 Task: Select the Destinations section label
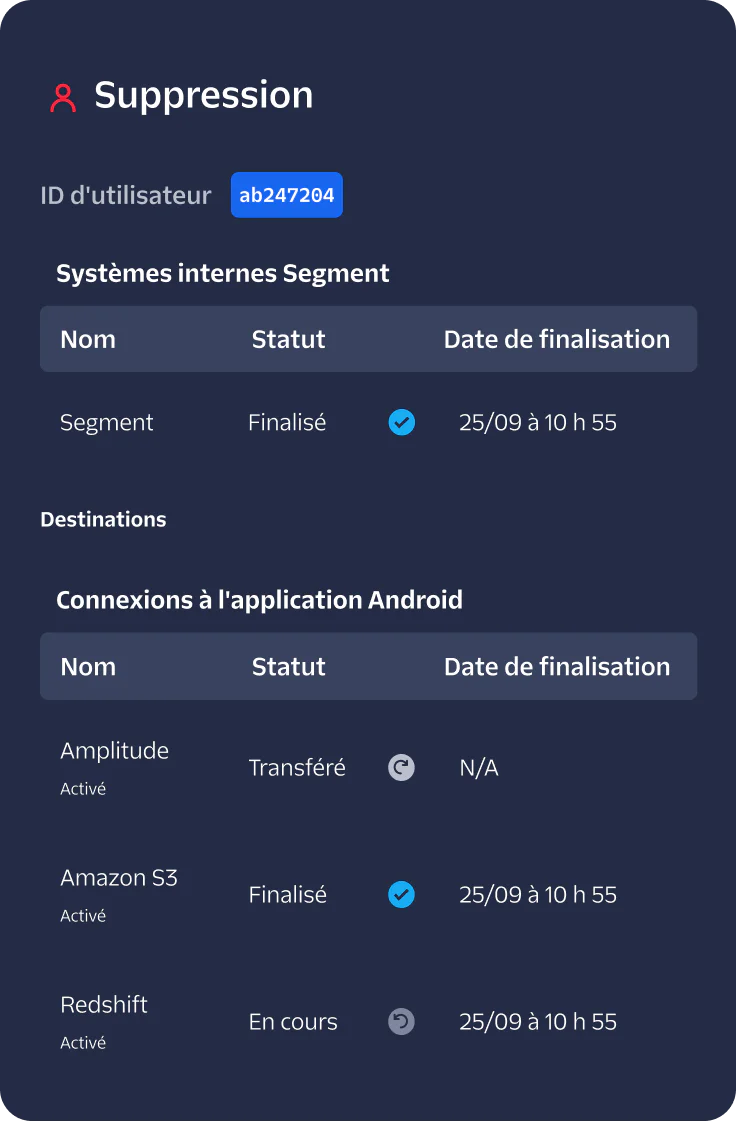tap(103, 519)
